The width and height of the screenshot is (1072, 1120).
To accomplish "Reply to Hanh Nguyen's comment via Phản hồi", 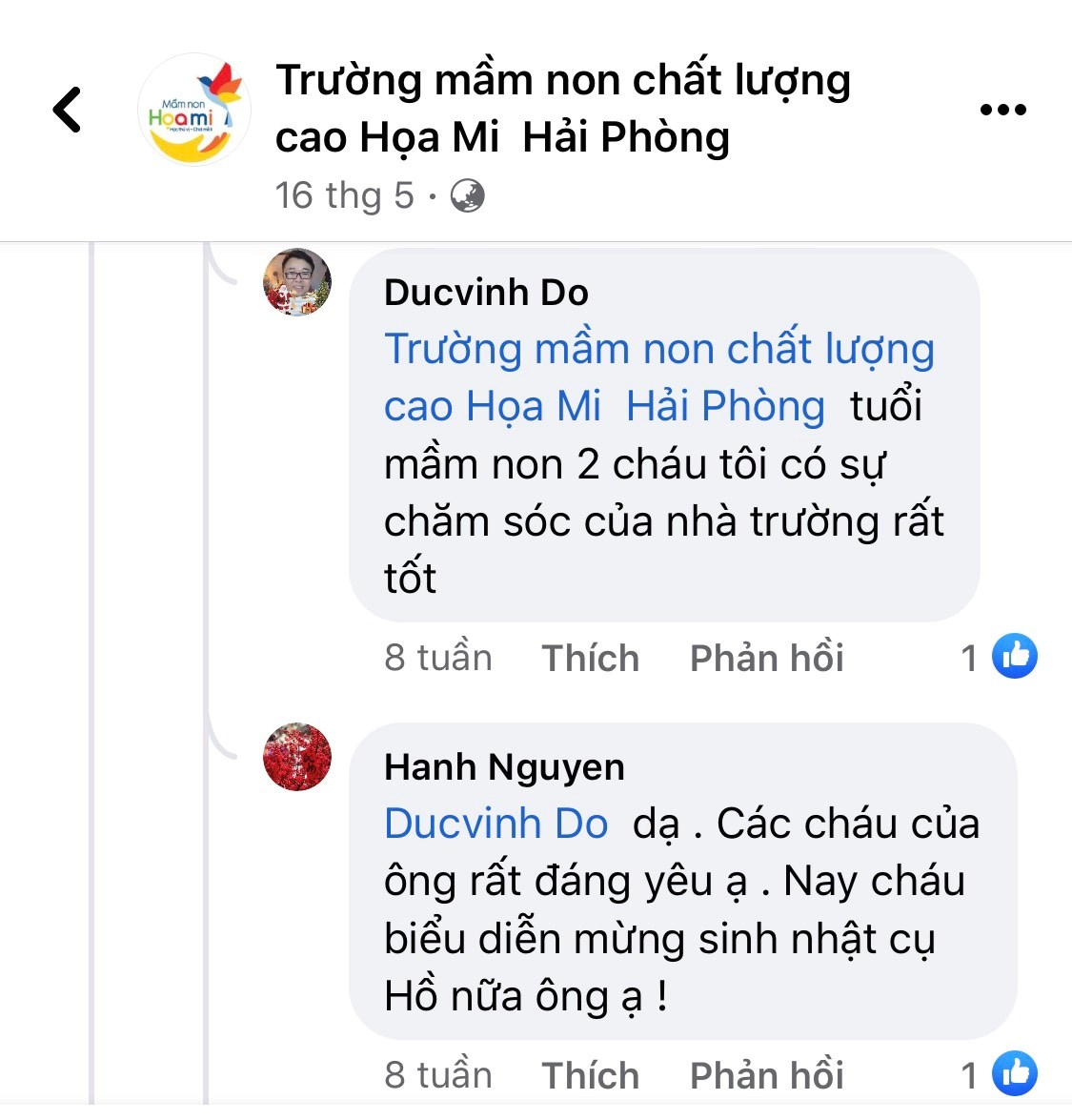I will click(766, 1075).
